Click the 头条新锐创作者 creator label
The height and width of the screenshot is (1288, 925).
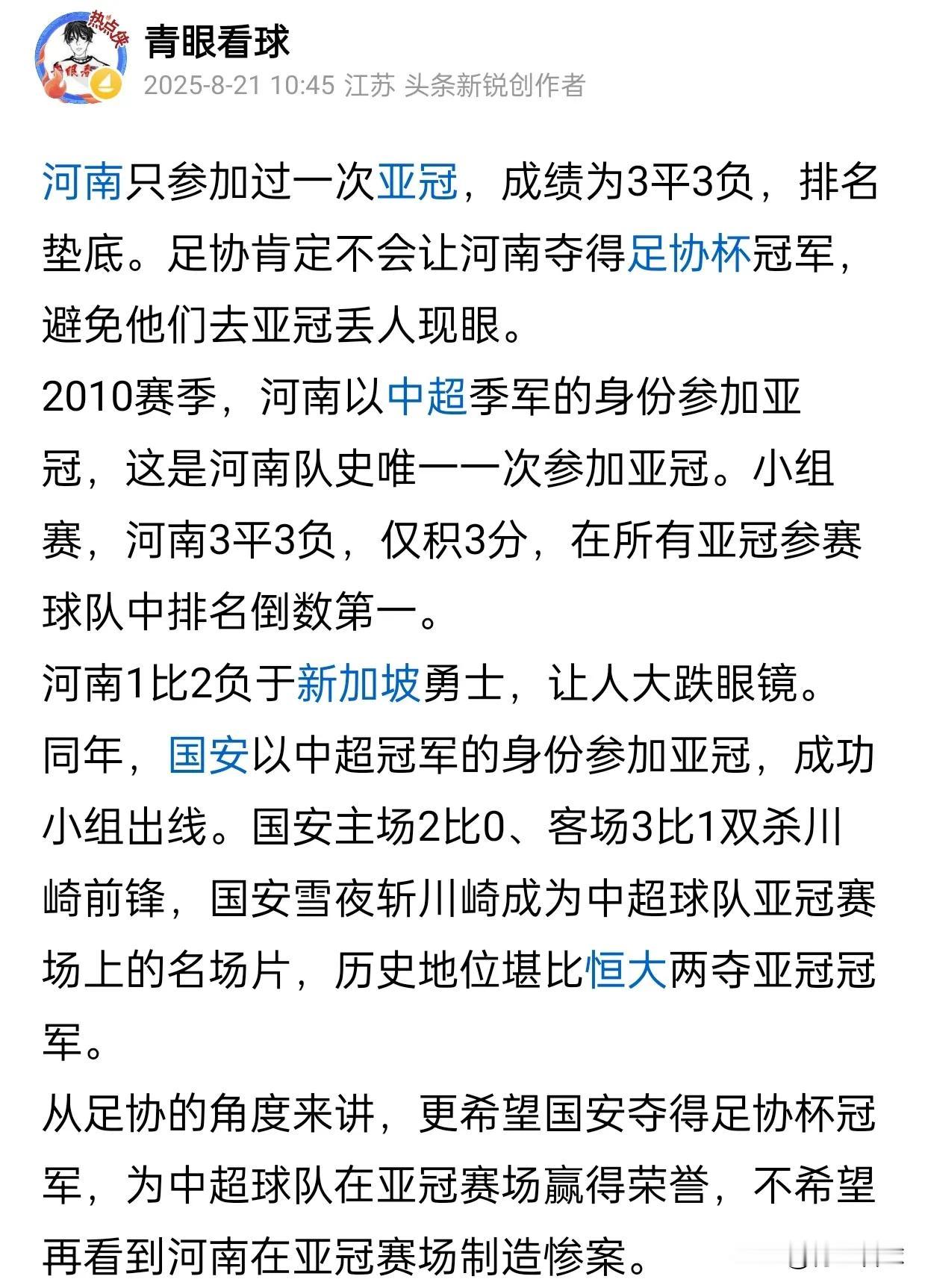tap(496, 84)
